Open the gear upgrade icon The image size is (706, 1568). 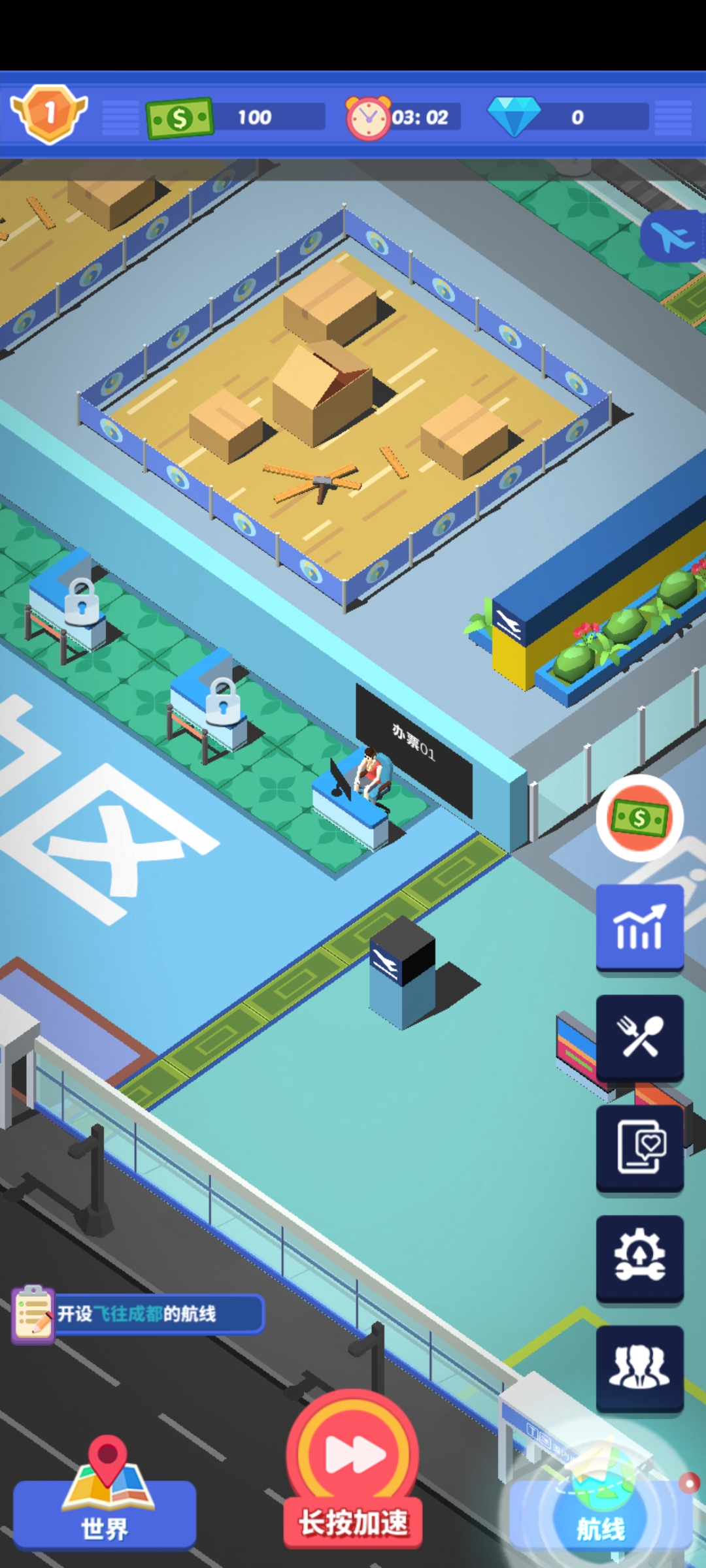coord(639,1257)
